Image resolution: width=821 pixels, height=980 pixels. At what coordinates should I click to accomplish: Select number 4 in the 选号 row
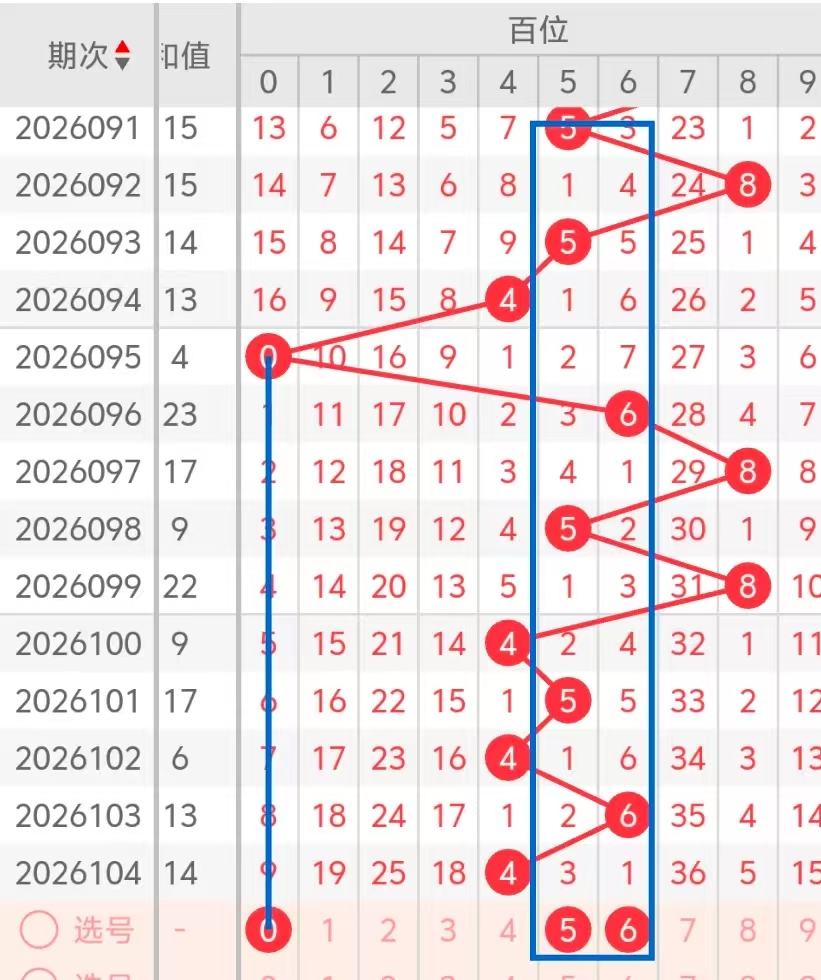click(508, 931)
